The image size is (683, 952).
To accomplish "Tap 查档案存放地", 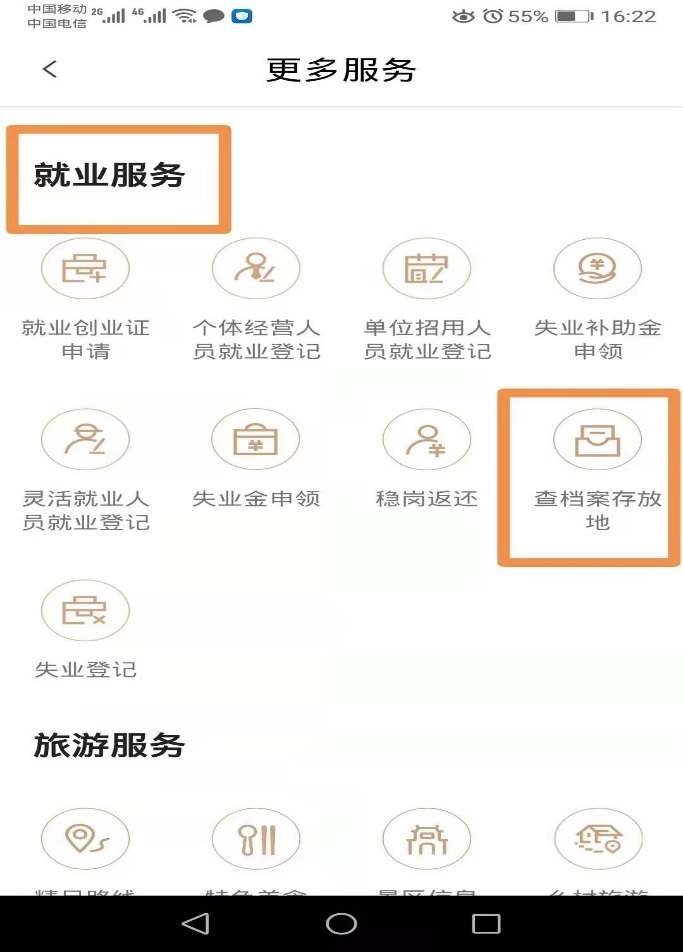I will 598,441.
